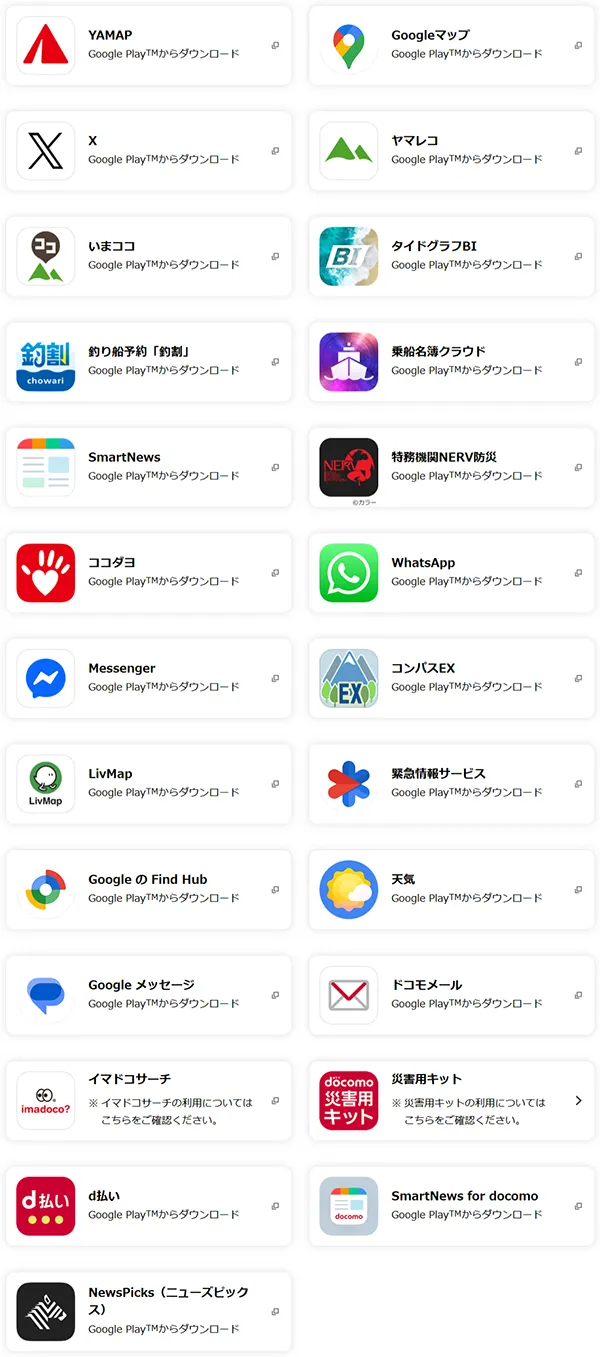Tap the LivMap download card
The height and width of the screenshot is (1357, 600).
click(148, 784)
